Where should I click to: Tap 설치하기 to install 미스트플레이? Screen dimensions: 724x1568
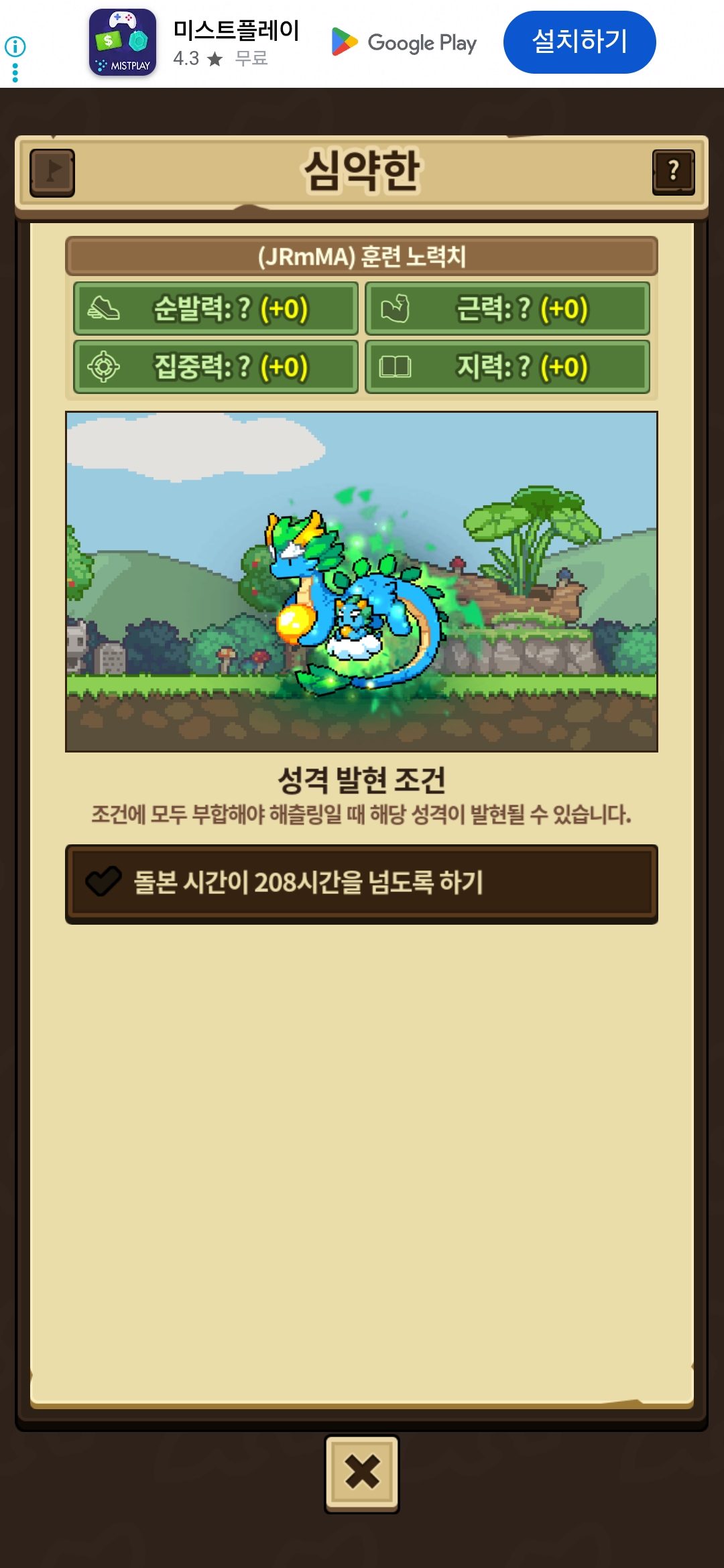579,42
